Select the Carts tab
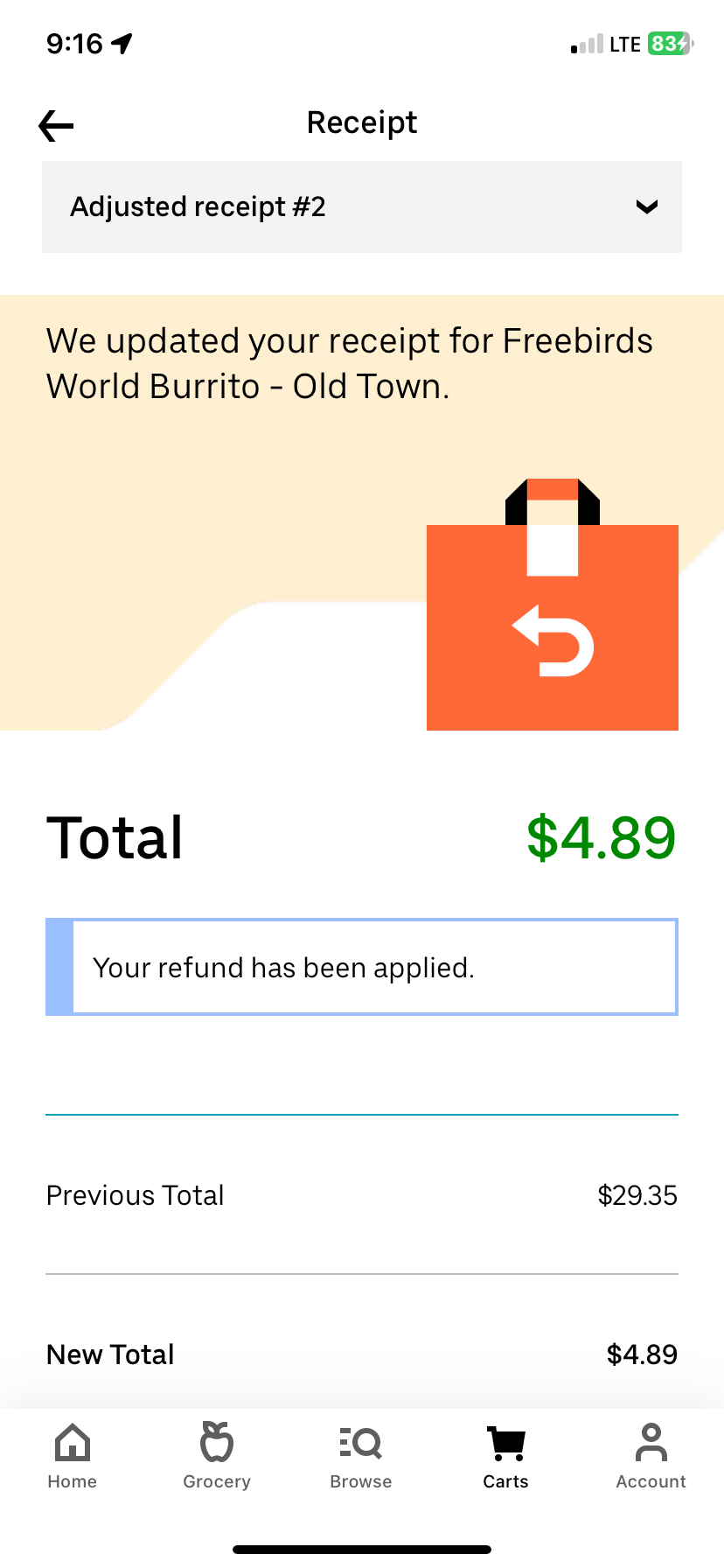 tap(505, 1456)
